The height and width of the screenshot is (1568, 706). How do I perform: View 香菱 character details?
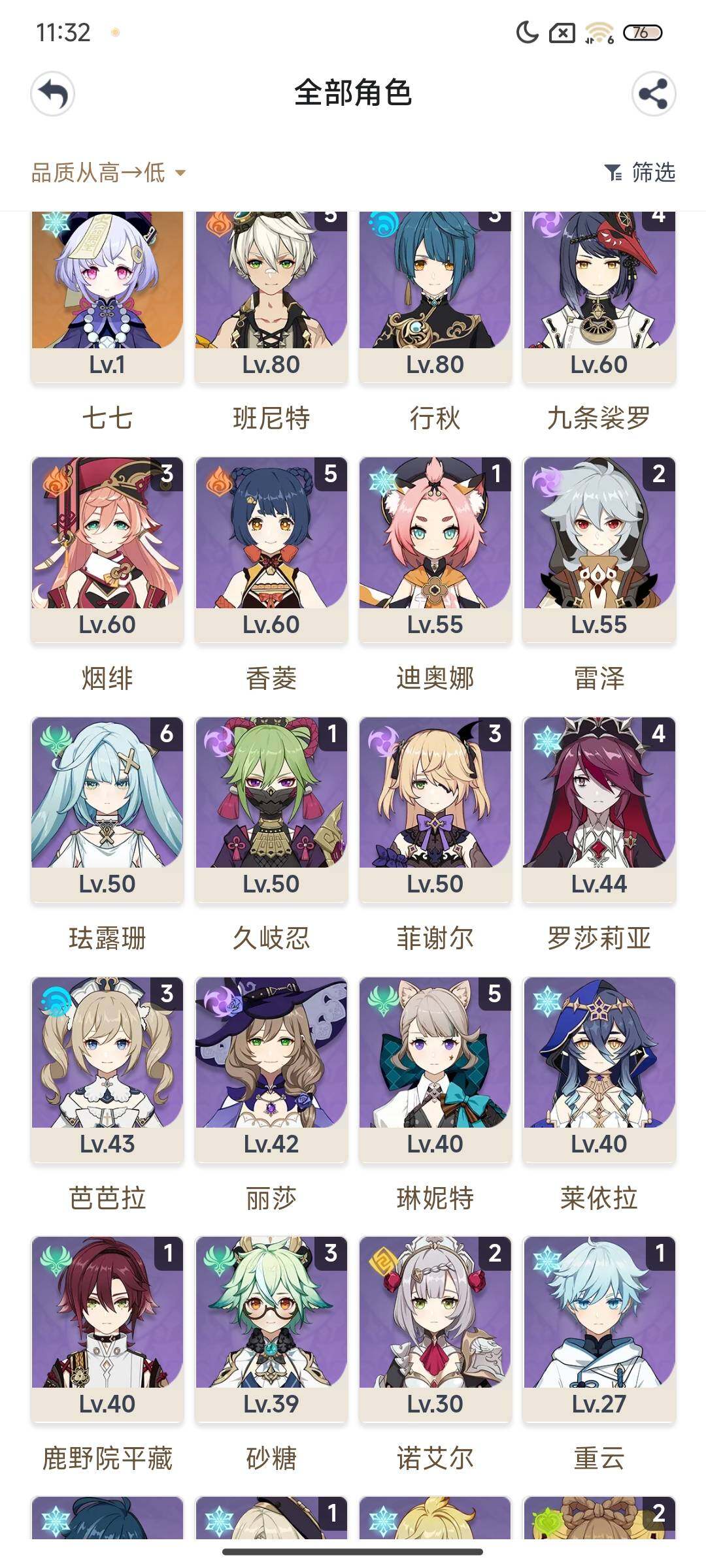(x=271, y=549)
